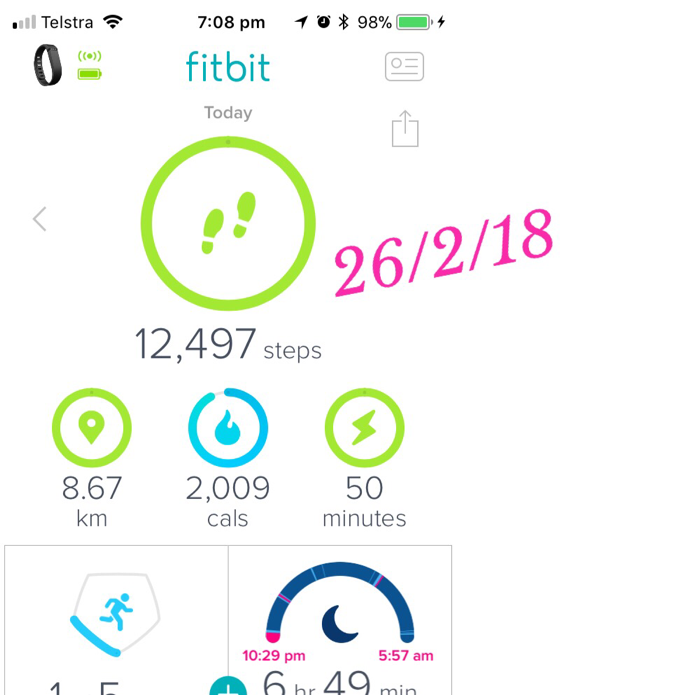The image size is (695, 695).
Task: Open the account card icon
Action: [404, 66]
